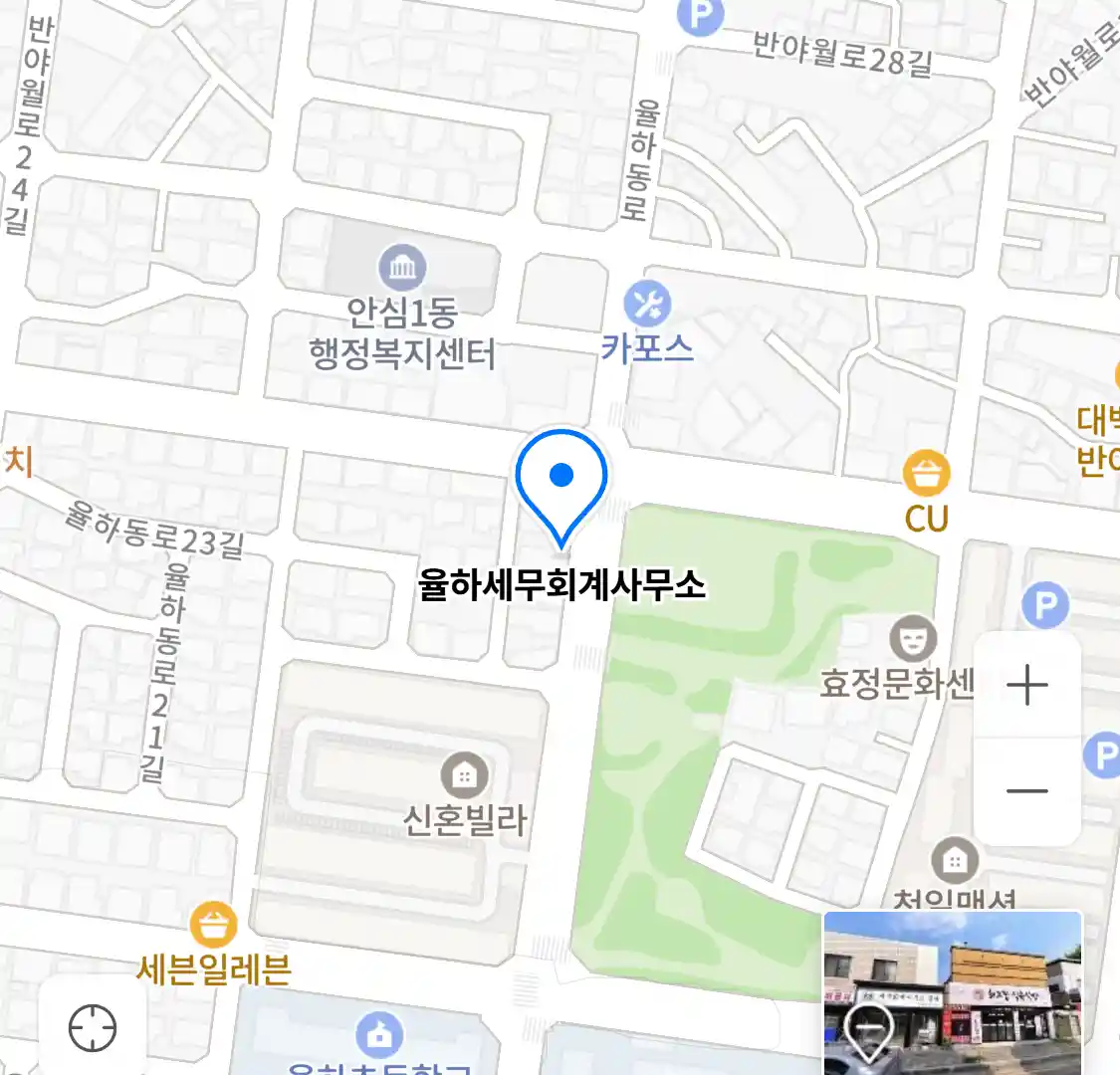Viewport: 1120px width, 1075px height.
Task: Select the 카포스 repair shop marker
Action: click(647, 305)
